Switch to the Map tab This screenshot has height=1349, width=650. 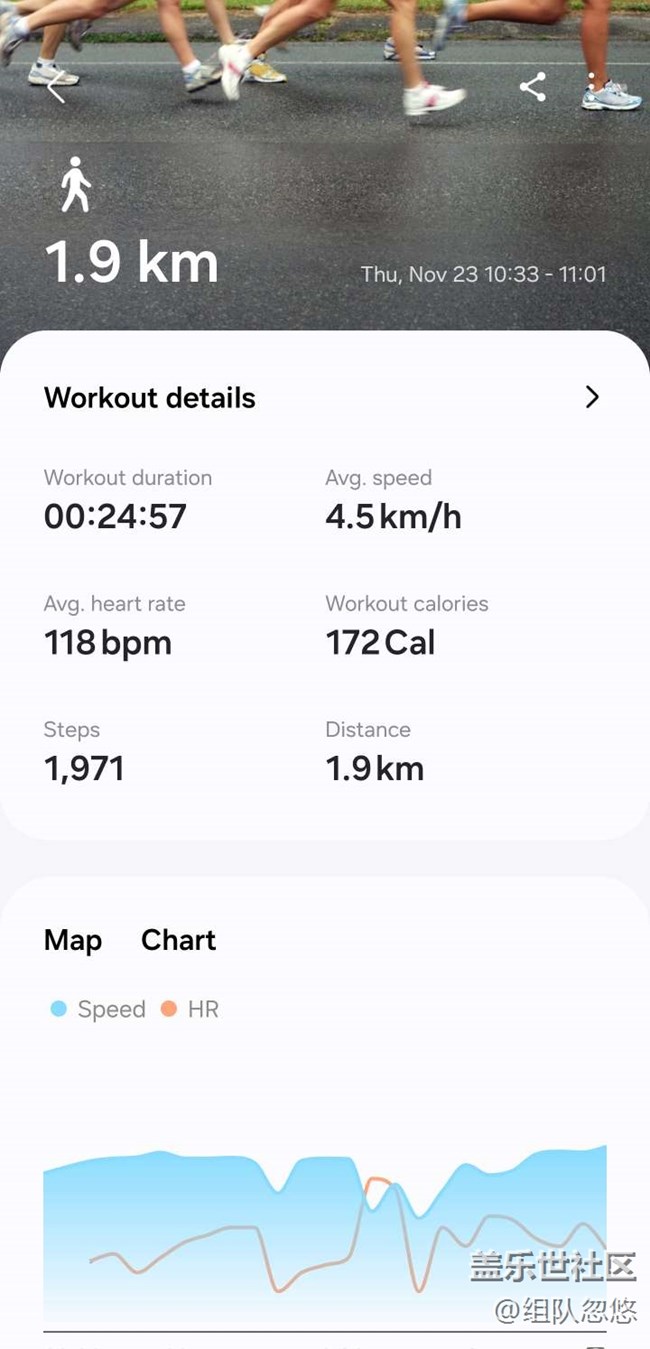[73, 940]
